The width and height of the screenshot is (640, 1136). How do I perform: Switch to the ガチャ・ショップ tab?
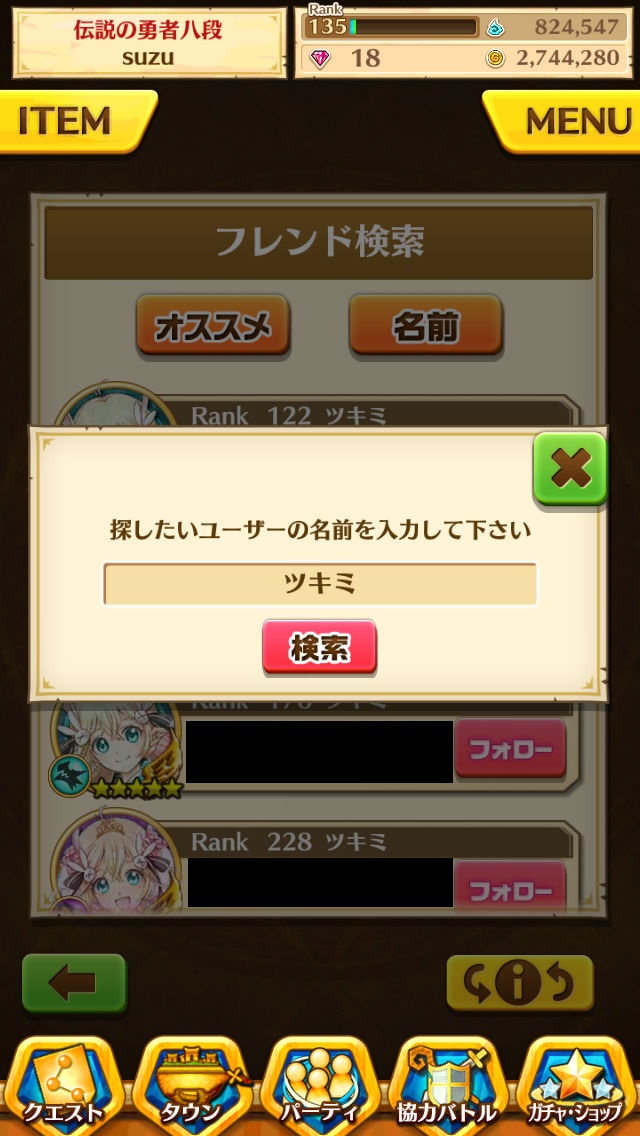(578, 1085)
